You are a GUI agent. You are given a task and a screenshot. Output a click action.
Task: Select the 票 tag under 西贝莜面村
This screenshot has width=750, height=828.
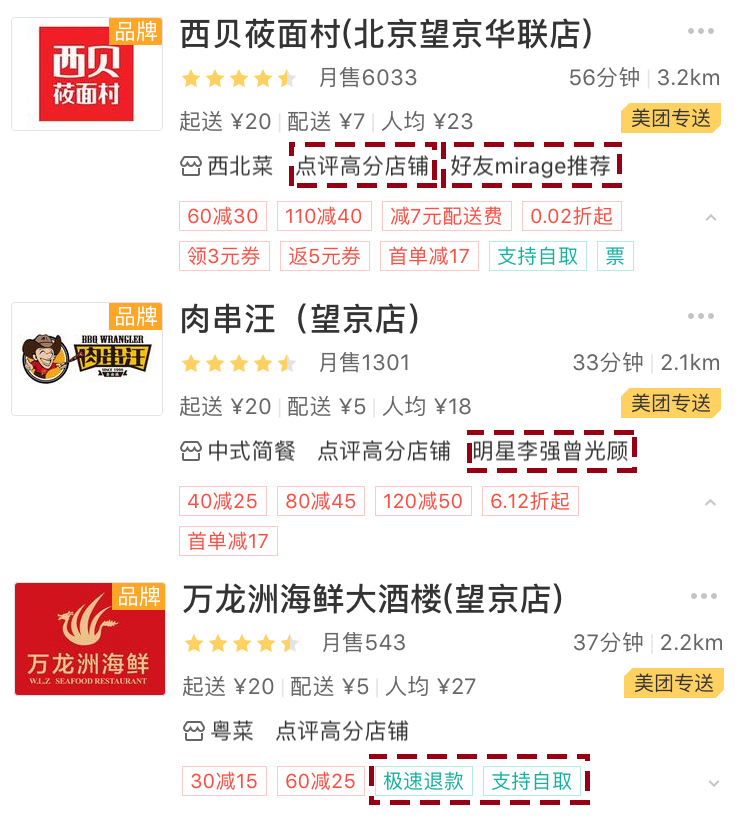point(614,255)
